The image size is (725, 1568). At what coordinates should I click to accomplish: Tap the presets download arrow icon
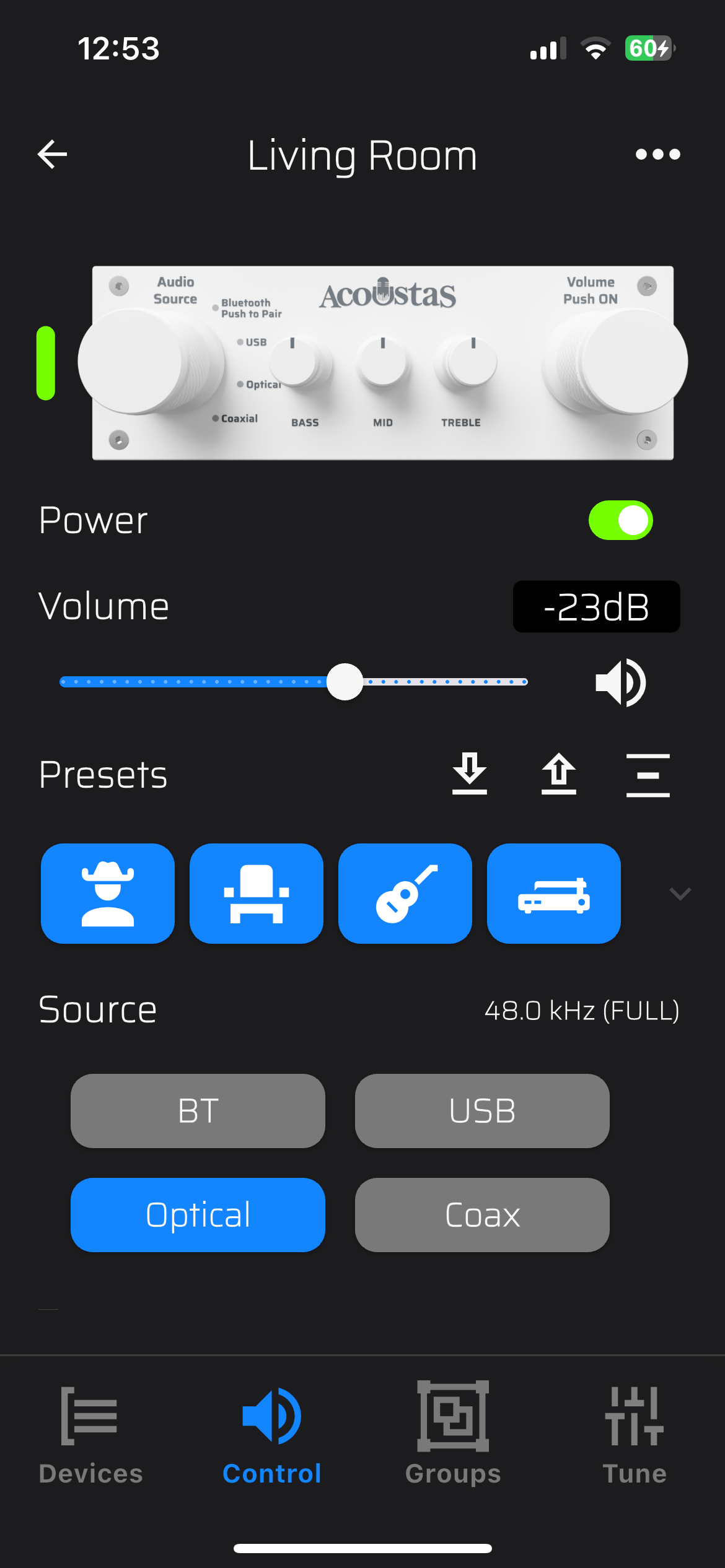click(470, 773)
